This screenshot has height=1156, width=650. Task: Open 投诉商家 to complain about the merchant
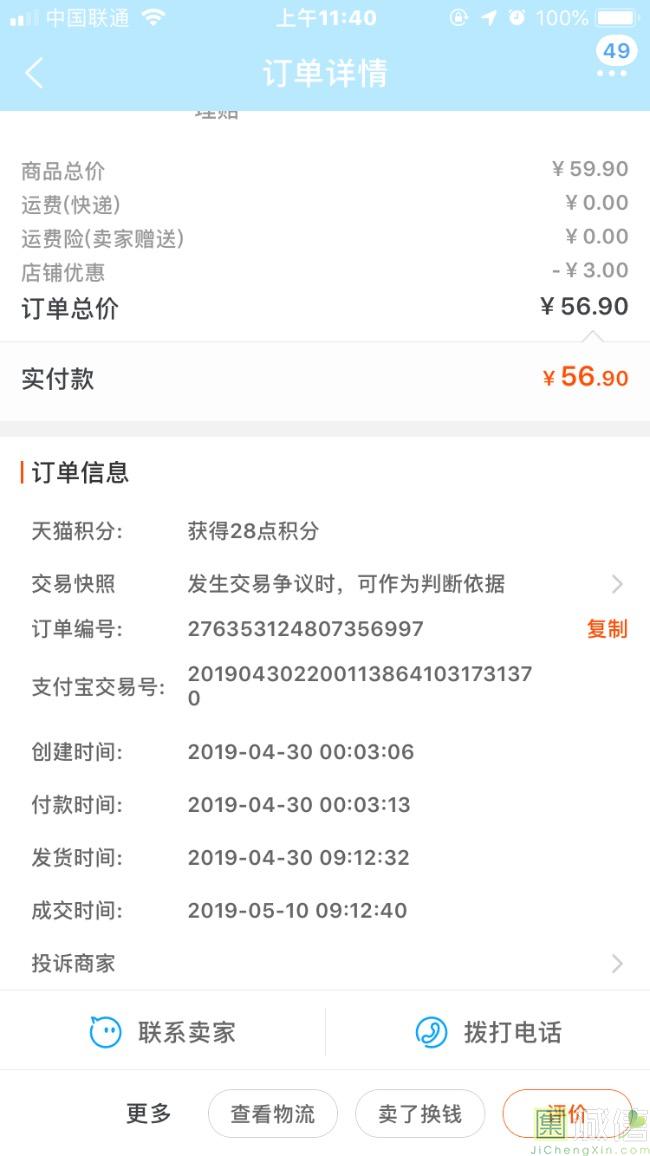(x=325, y=963)
